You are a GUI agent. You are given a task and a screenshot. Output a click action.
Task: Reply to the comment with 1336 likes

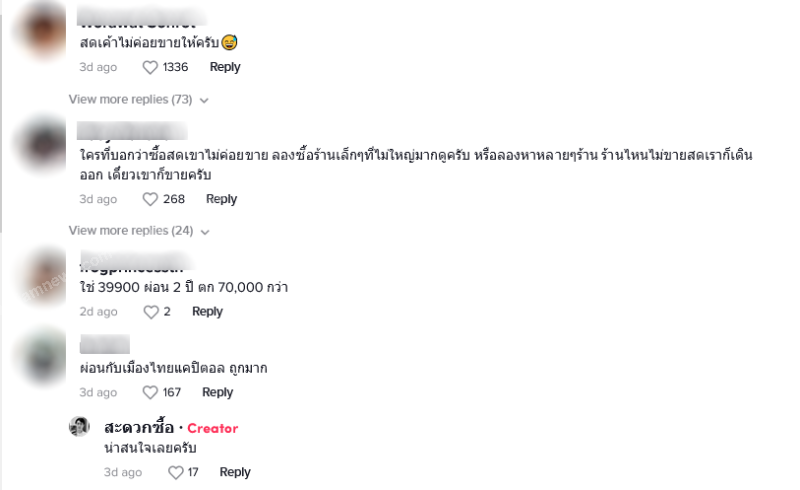click(225, 67)
